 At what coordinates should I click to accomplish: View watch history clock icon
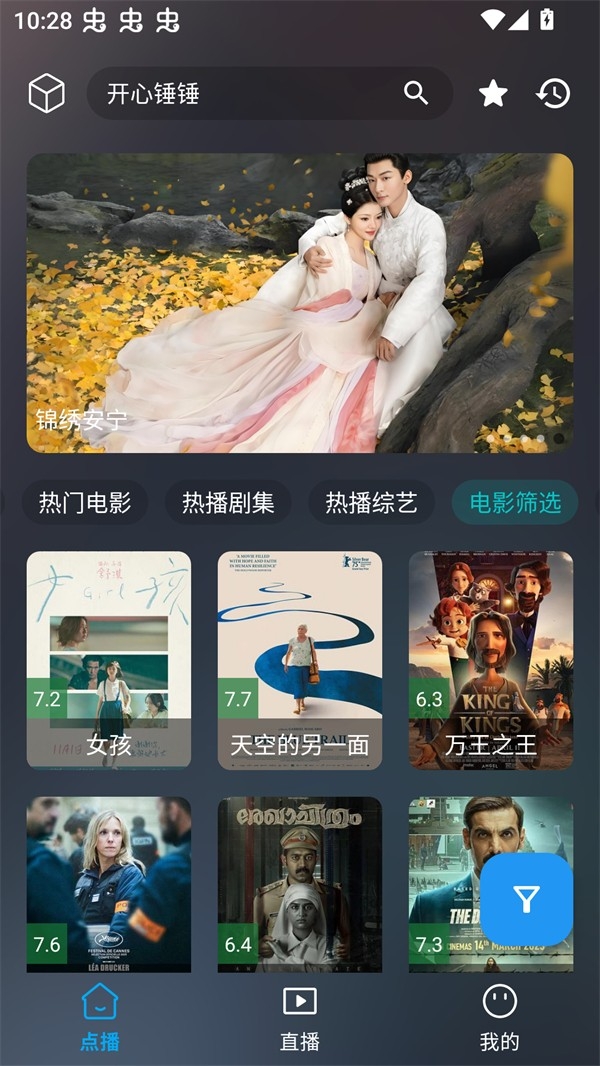click(553, 94)
